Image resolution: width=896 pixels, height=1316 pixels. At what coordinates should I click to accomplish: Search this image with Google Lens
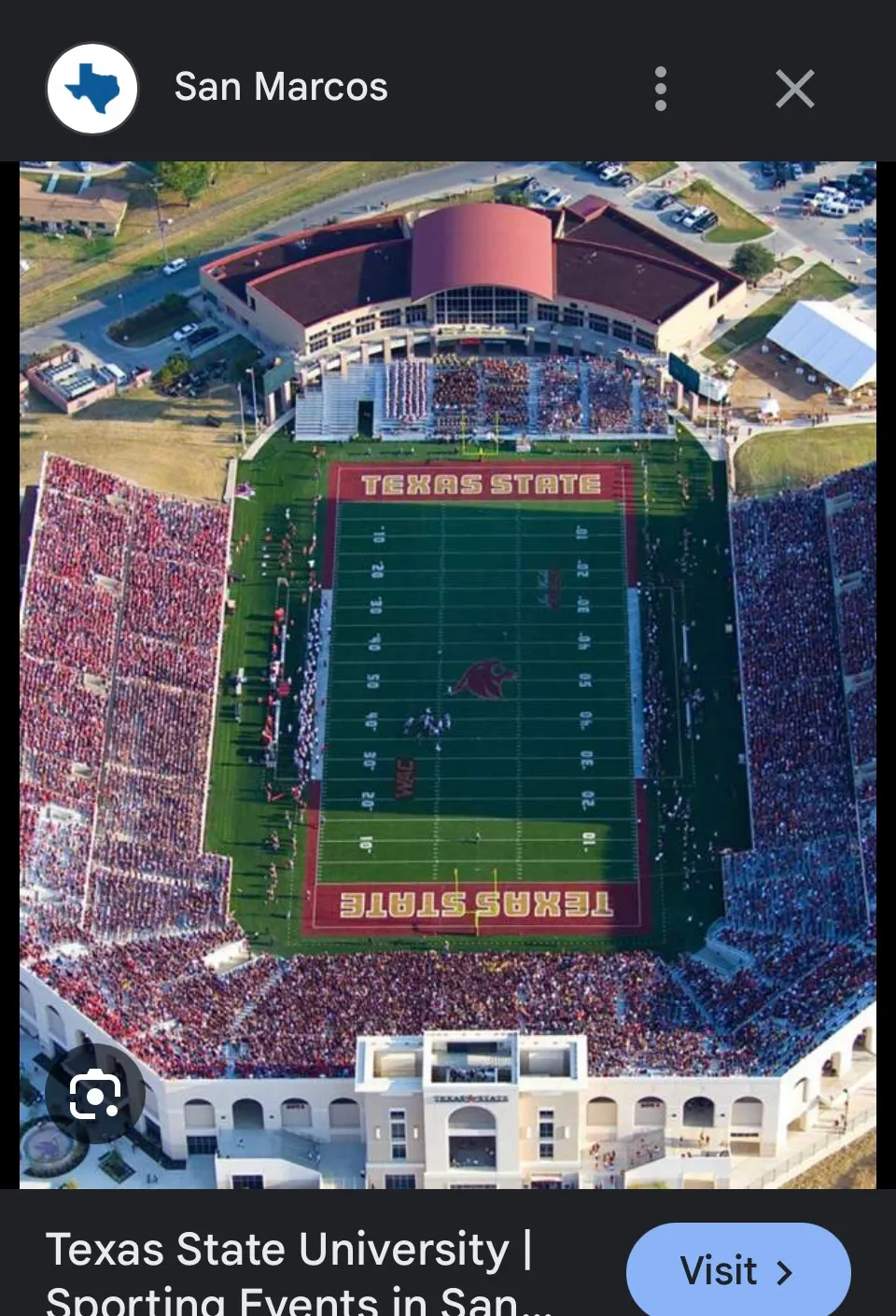click(95, 1095)
